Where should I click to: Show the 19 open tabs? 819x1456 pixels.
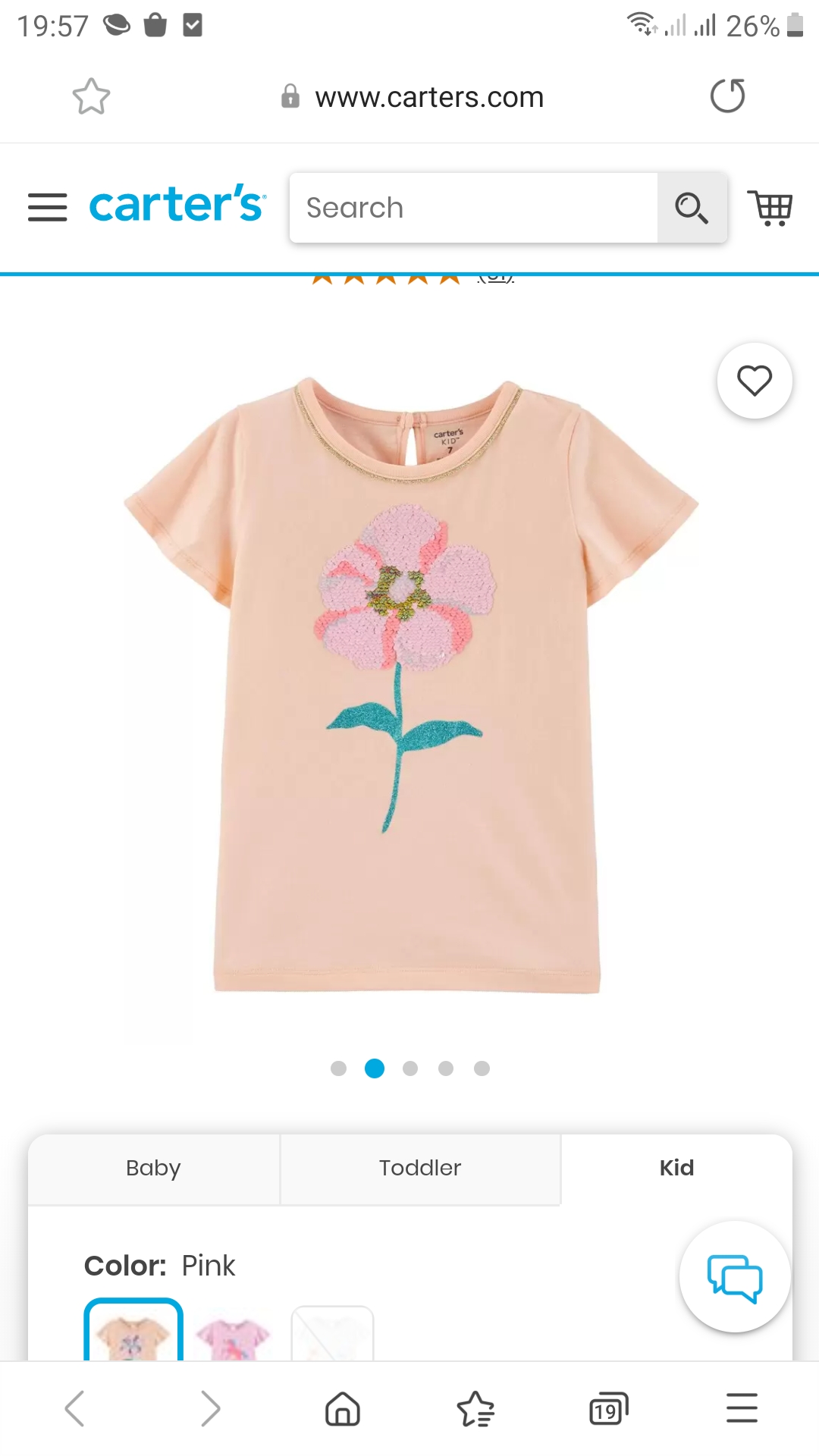[609, 1409]
